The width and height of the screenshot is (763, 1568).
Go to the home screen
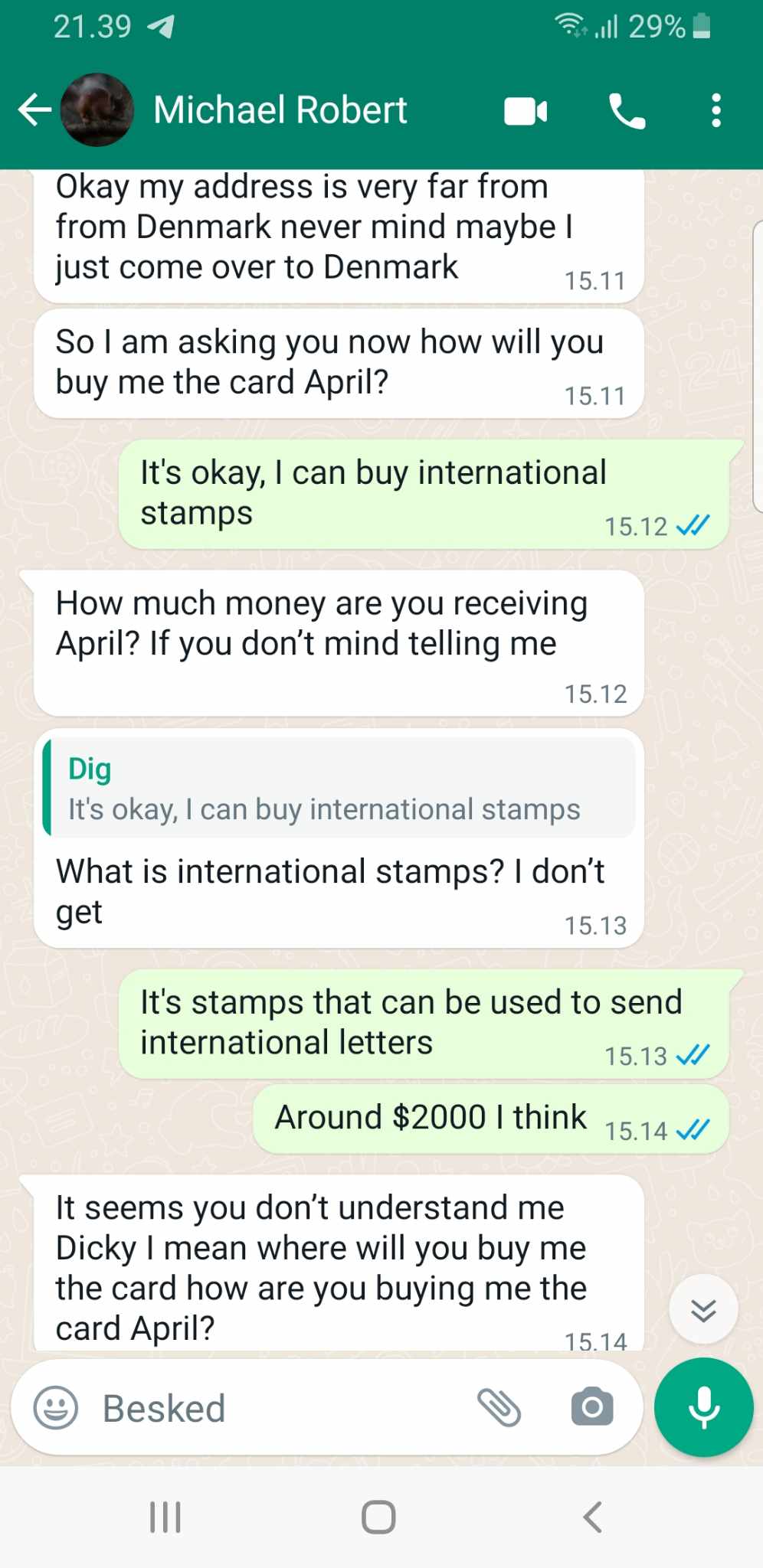[378, 1517]
